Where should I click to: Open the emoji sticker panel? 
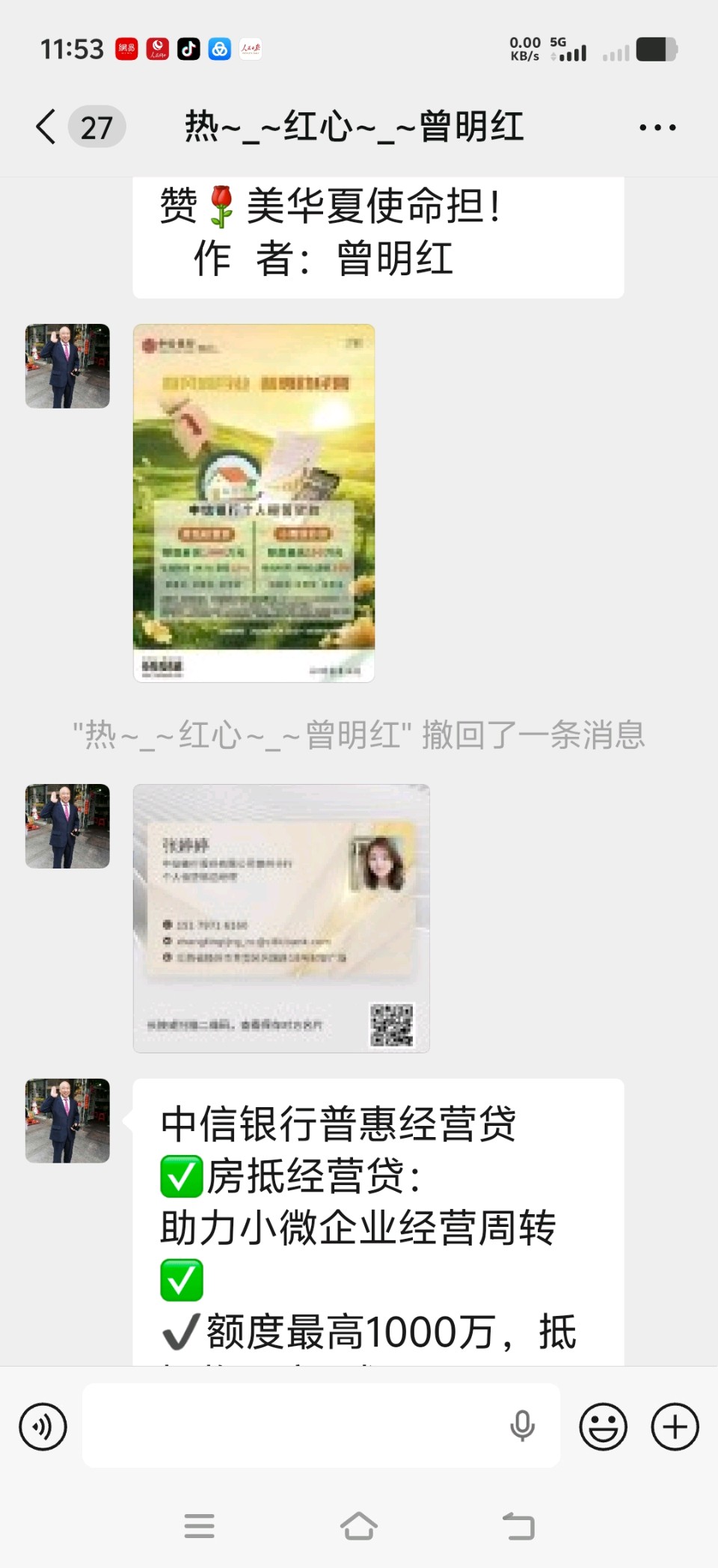click(x=603, y=1427)
